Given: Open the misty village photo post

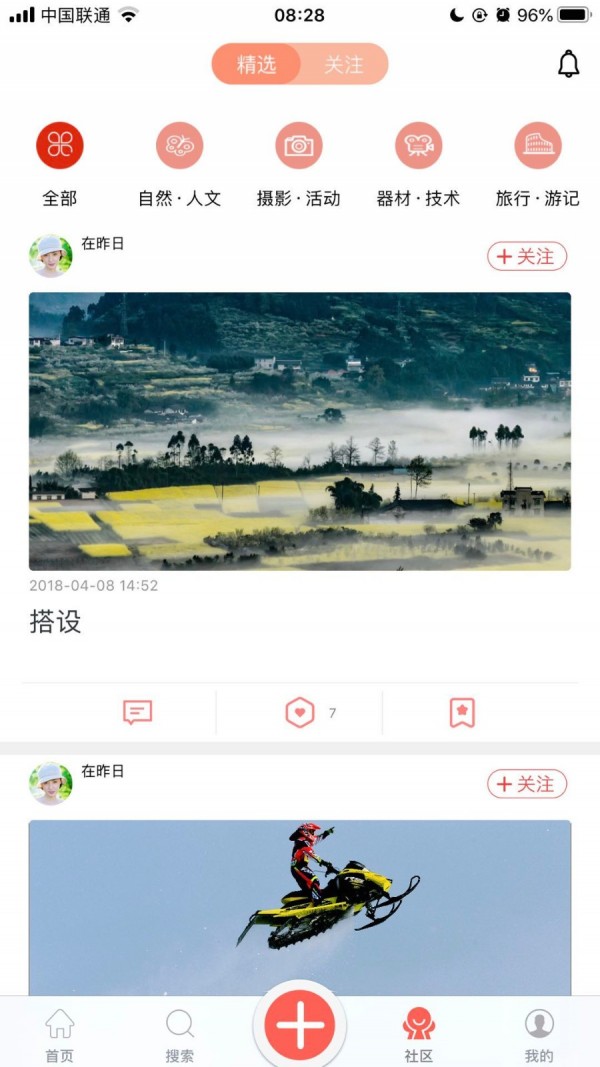Looking at the screenshot, I should pyautogui.click(x=300, y=431).
